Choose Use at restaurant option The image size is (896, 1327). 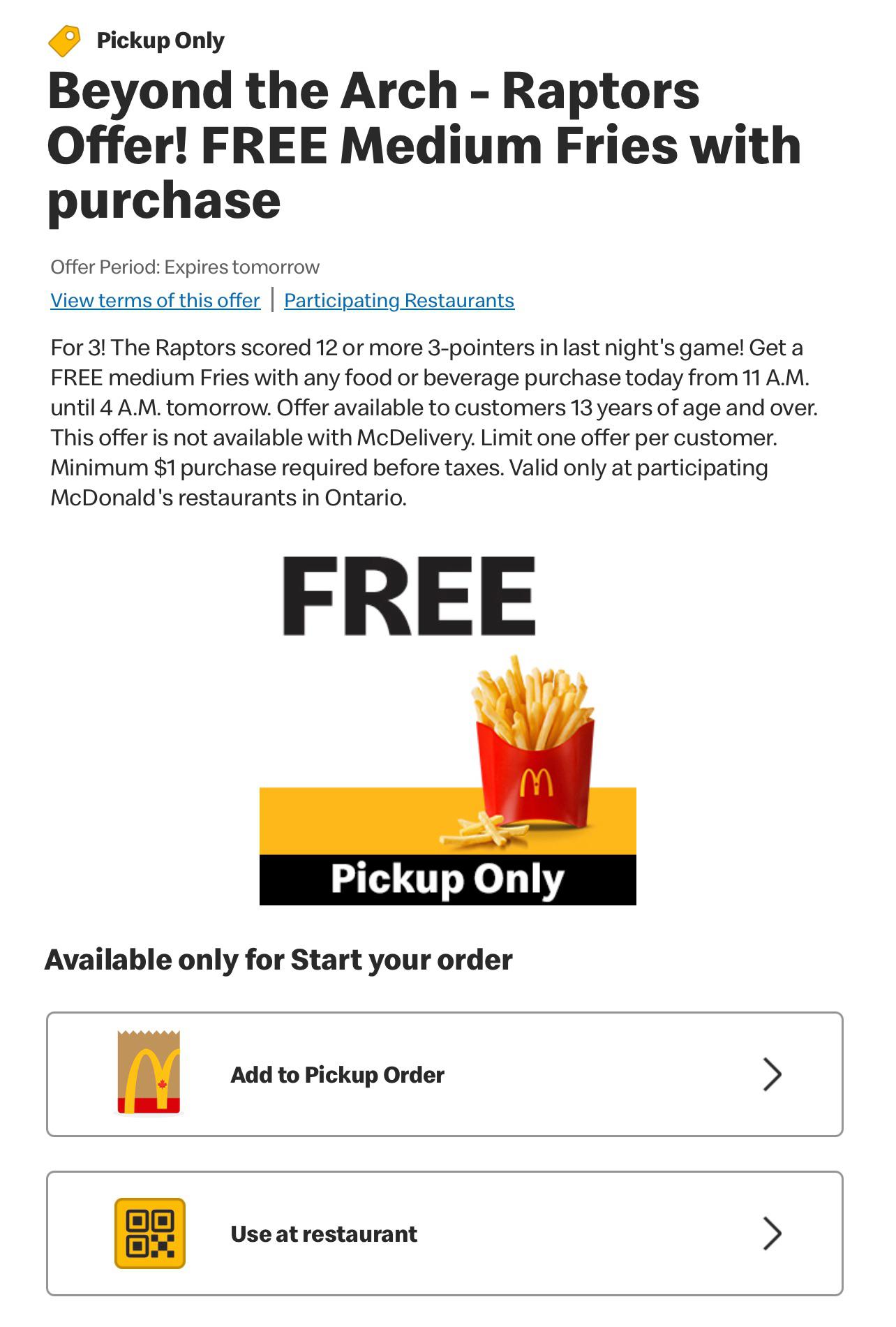445,1233
